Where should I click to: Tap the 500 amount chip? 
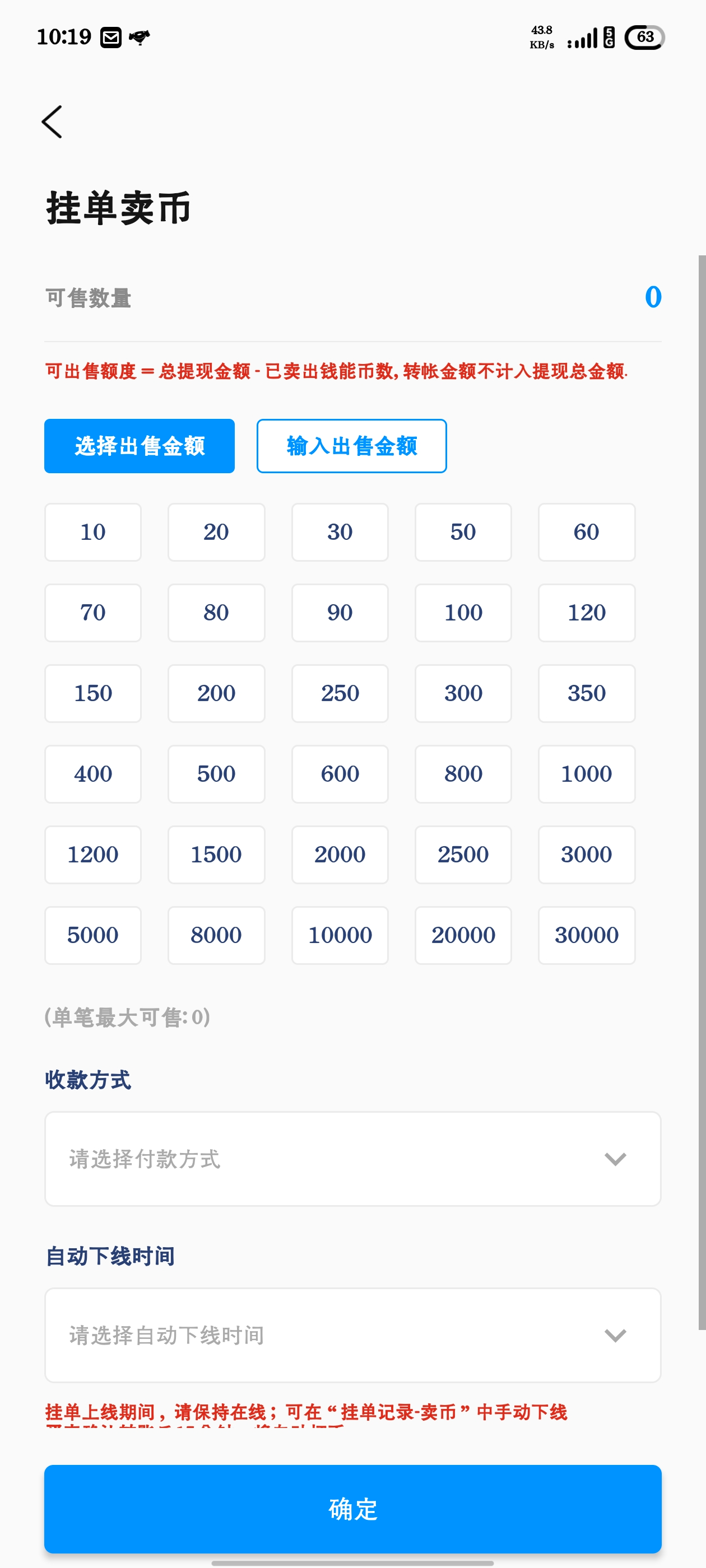[x=216, y=774]
